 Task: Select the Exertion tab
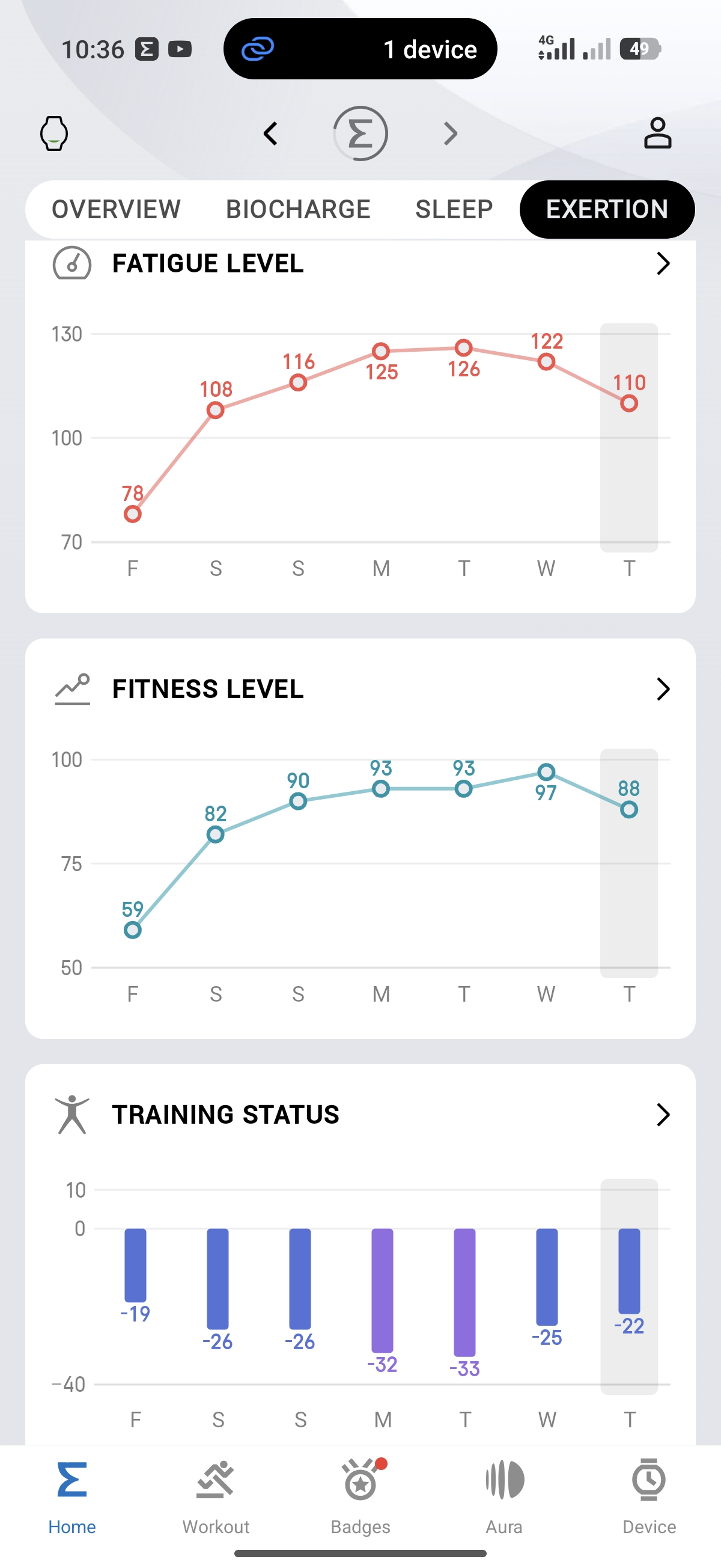(607, 209)
